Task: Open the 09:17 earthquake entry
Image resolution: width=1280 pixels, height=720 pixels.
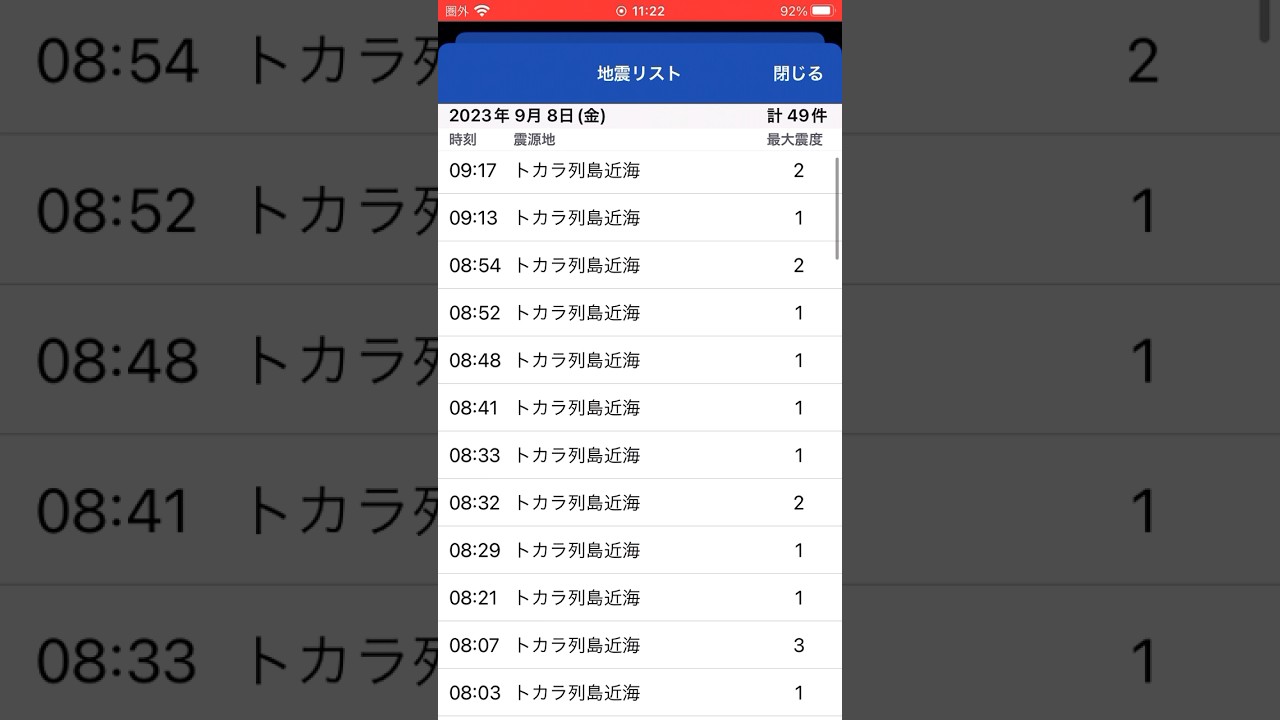Action: pos(638,171)
